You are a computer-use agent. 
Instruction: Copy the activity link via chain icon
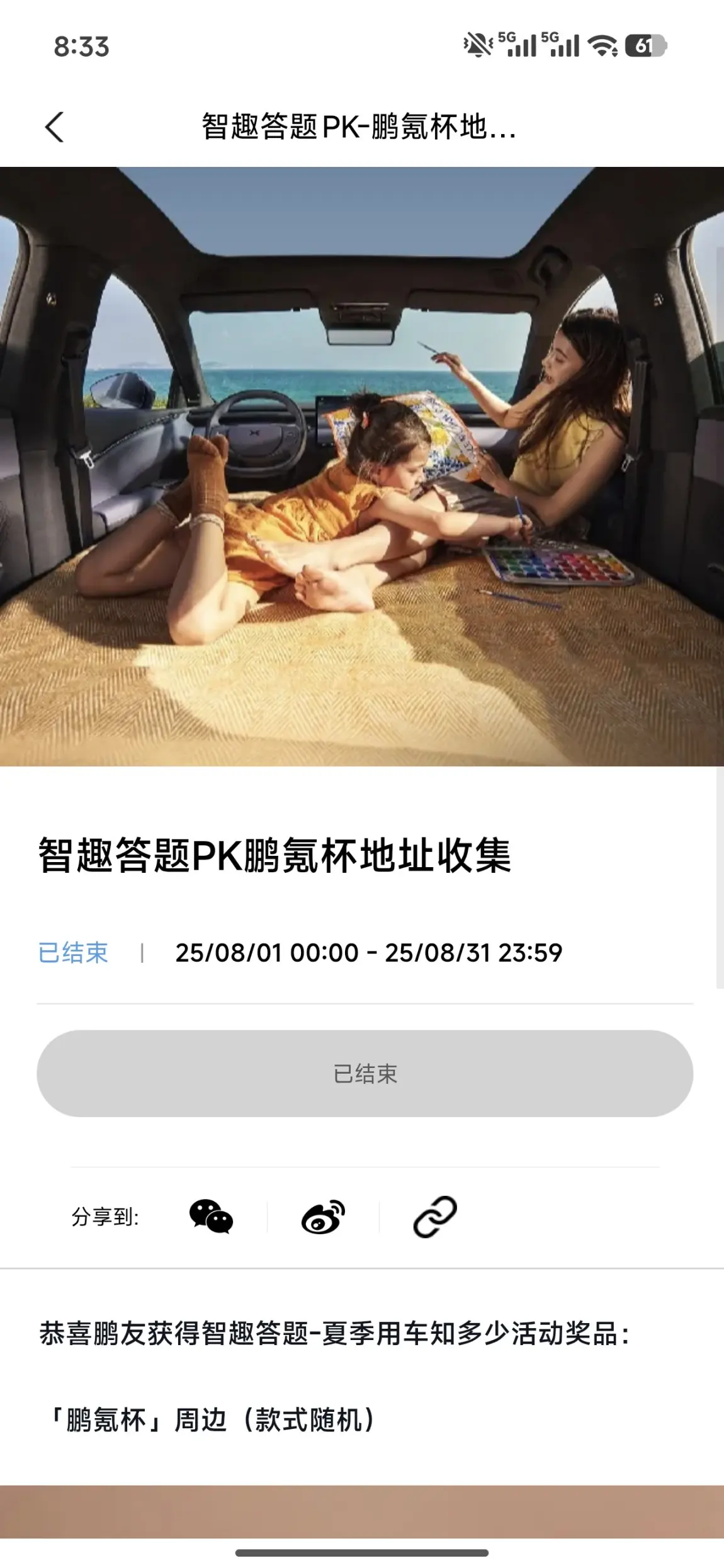click(x=435, y=1216)
